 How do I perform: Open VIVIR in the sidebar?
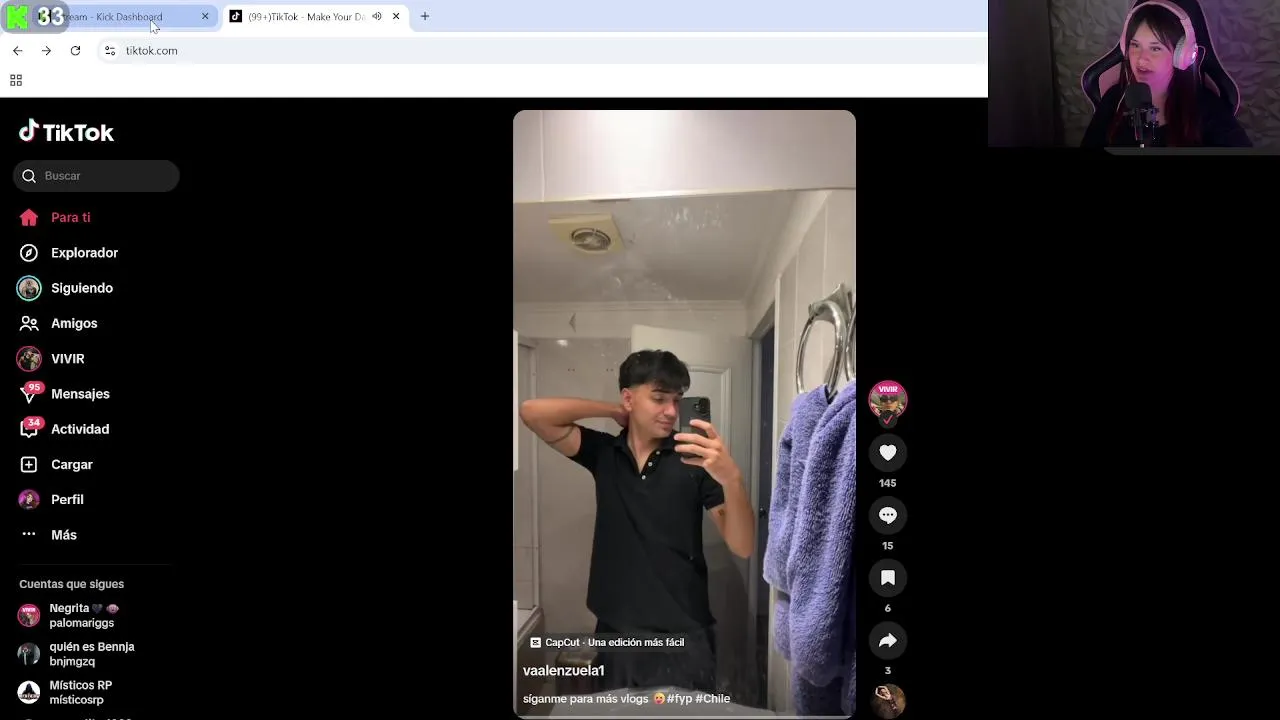tap(67, 359)
